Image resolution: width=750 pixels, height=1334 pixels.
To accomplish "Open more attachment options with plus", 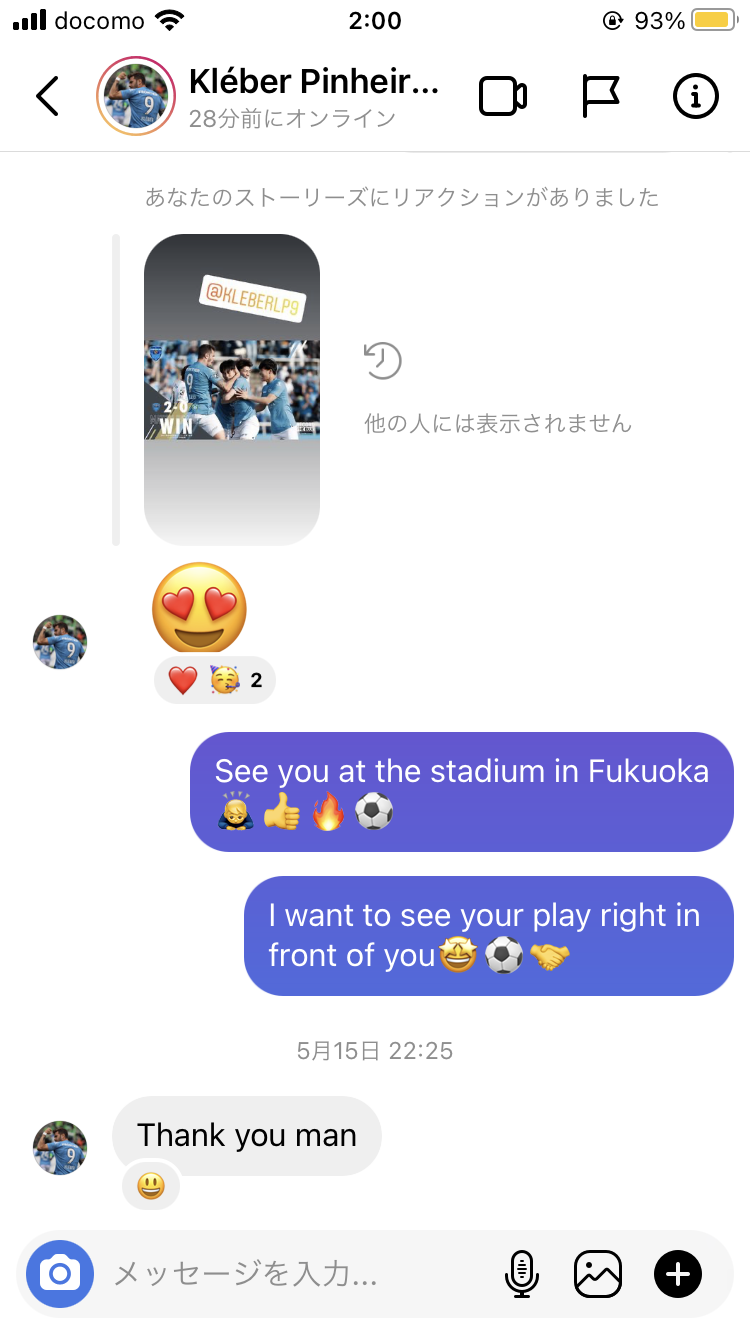I will [678, 1274].
